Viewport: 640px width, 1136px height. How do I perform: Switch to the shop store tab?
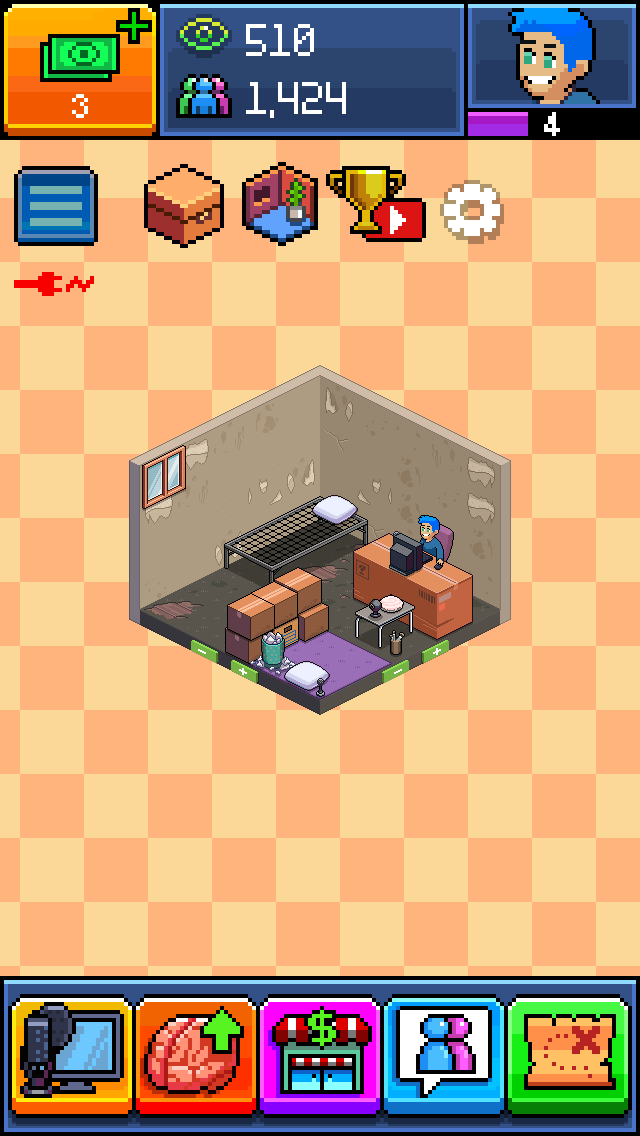click(x=320, y=1056)
